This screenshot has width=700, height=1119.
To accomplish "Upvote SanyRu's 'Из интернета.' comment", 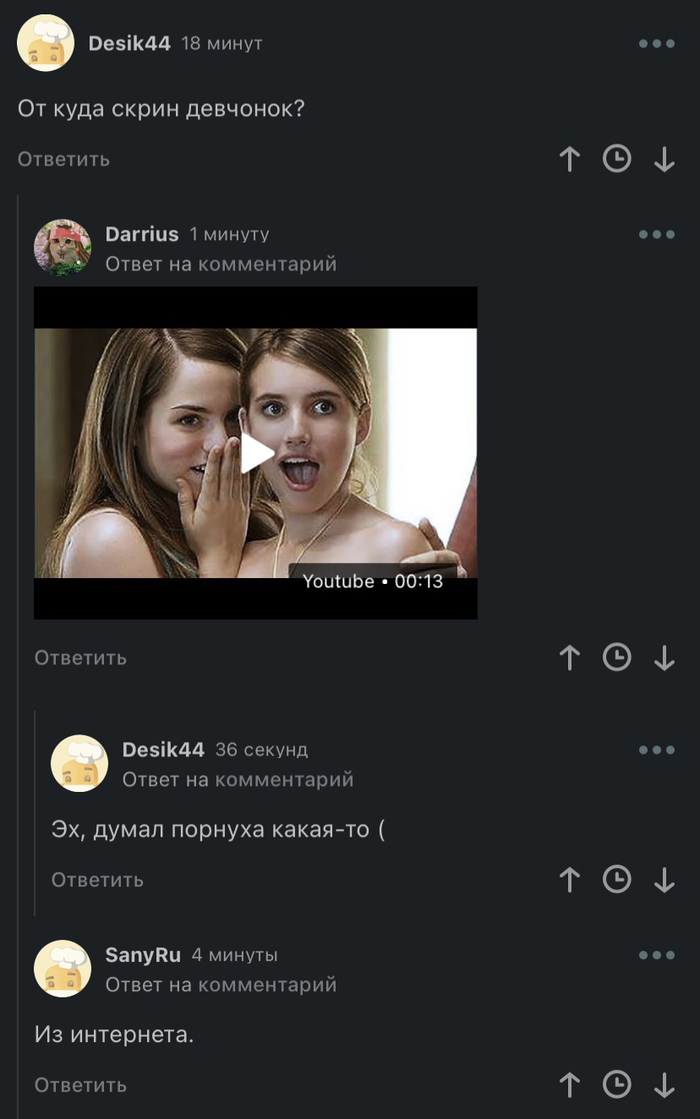I will pyautogui.click(x=570, y=1085).
